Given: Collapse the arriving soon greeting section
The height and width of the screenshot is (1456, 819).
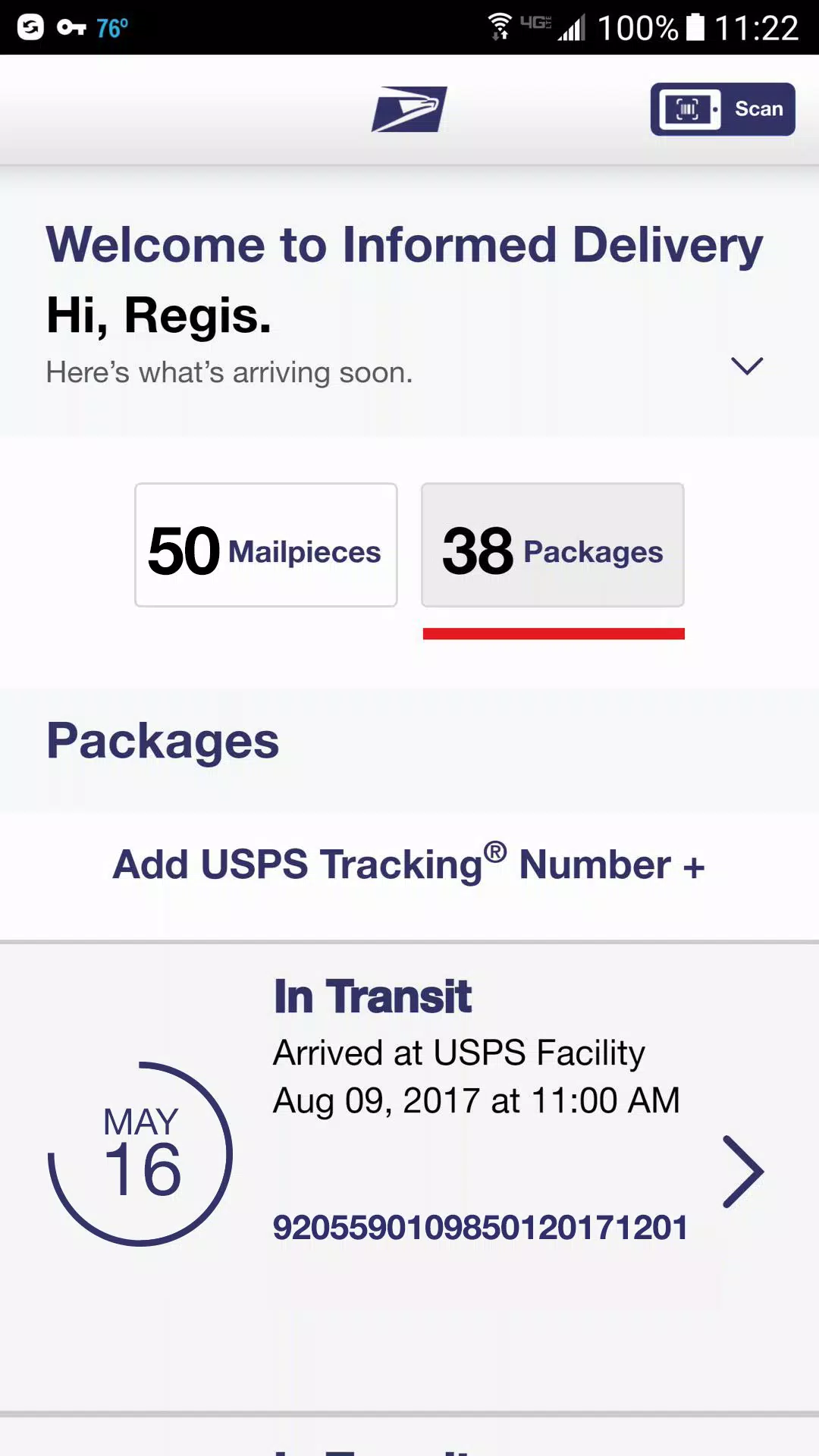Looking at the screenshot, I should (x=747, y=366).
